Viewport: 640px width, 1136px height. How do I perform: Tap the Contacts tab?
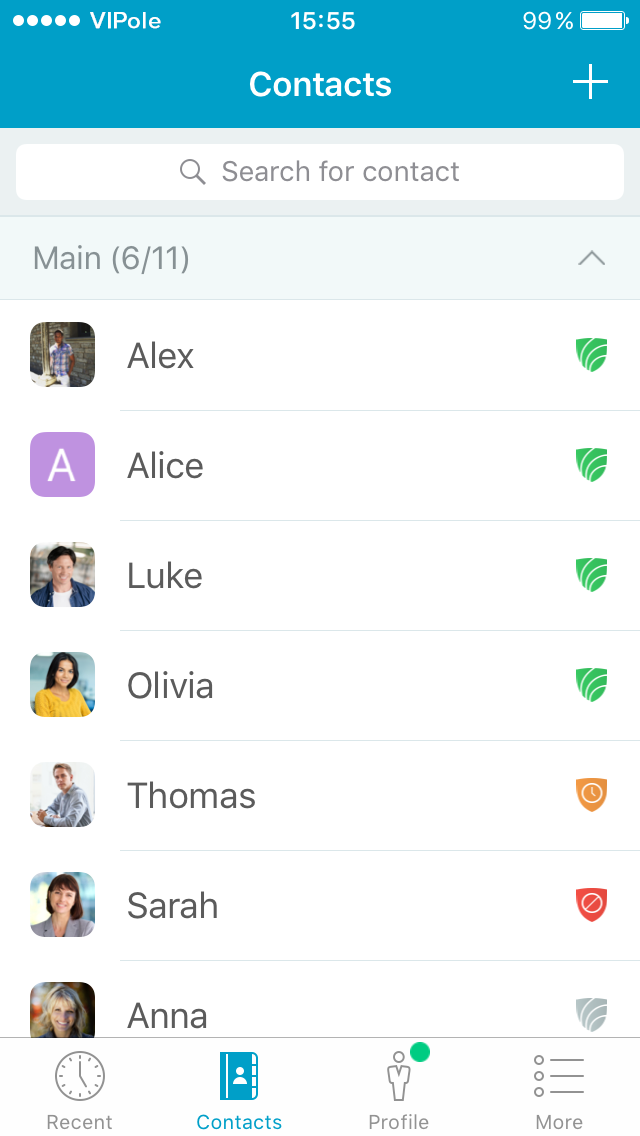(x=239, y=1088)
